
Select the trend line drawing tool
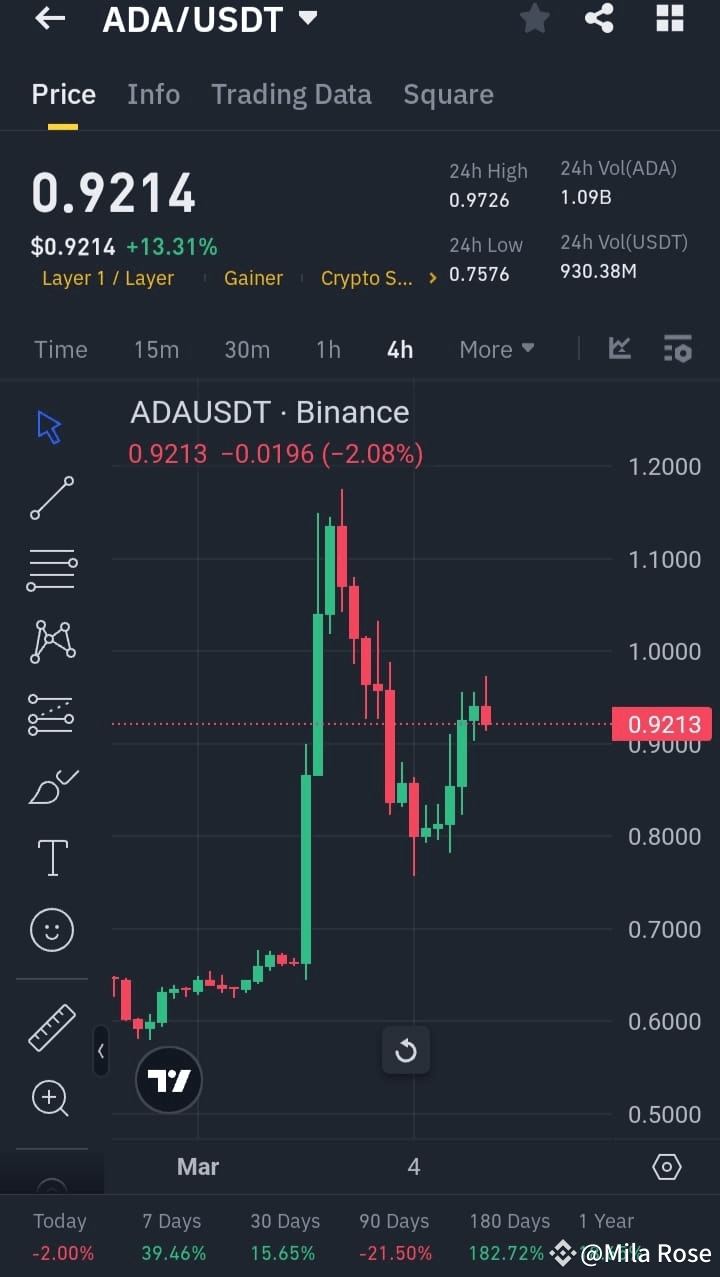tap(51, 497)
